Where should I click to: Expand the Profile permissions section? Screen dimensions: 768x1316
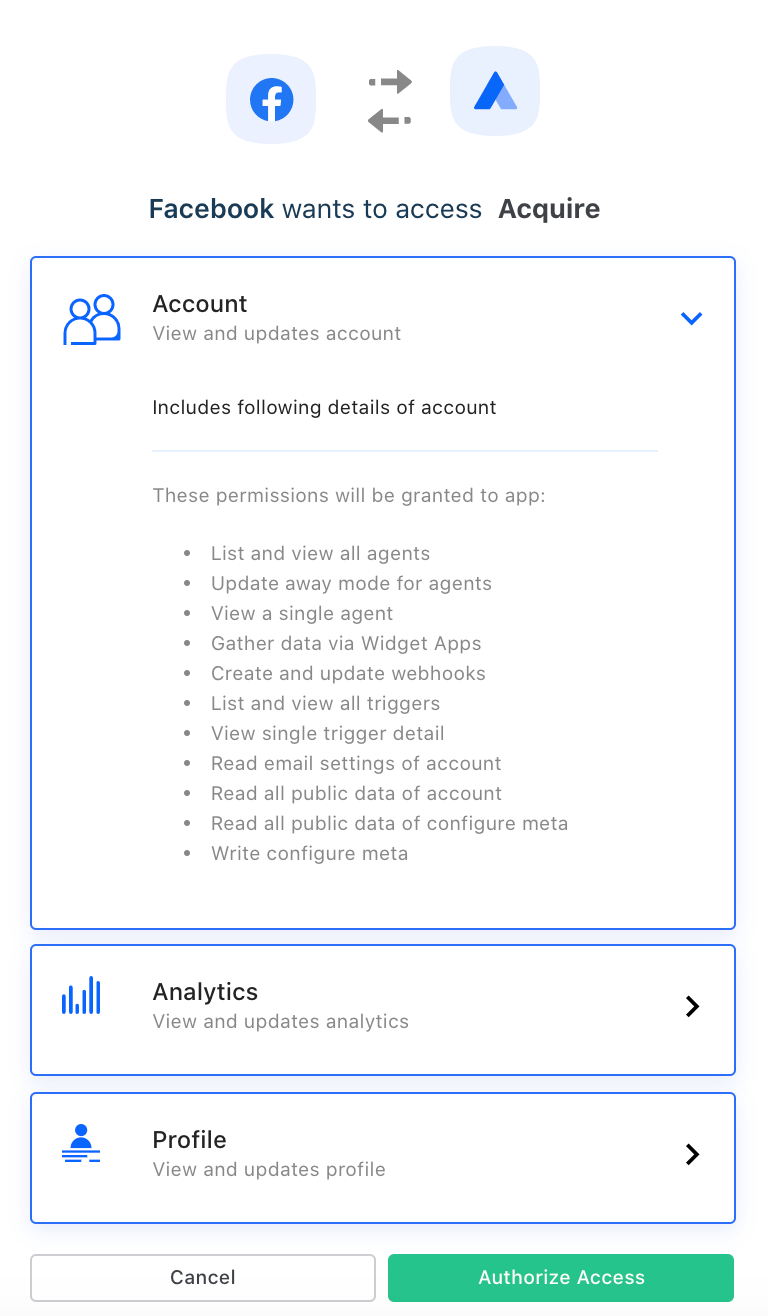[692, 1154]
